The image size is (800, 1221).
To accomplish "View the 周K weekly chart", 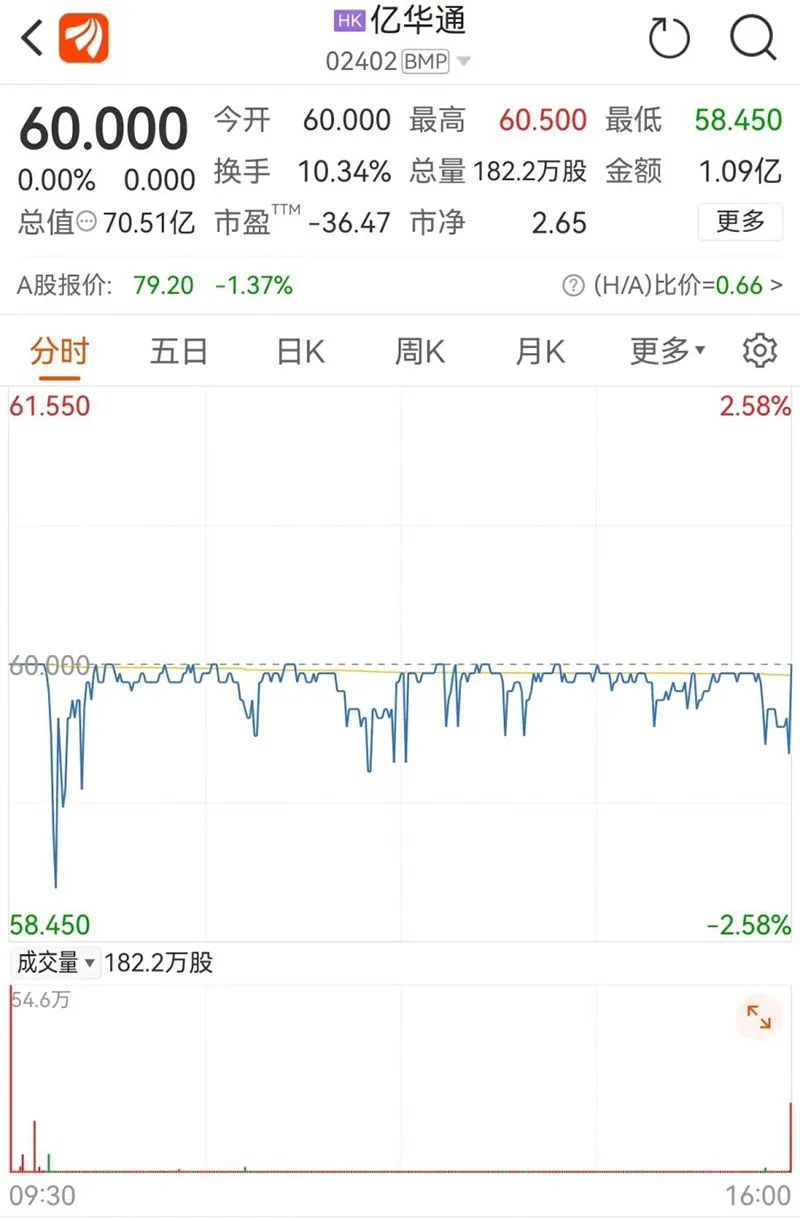I will tap(420, 351).
